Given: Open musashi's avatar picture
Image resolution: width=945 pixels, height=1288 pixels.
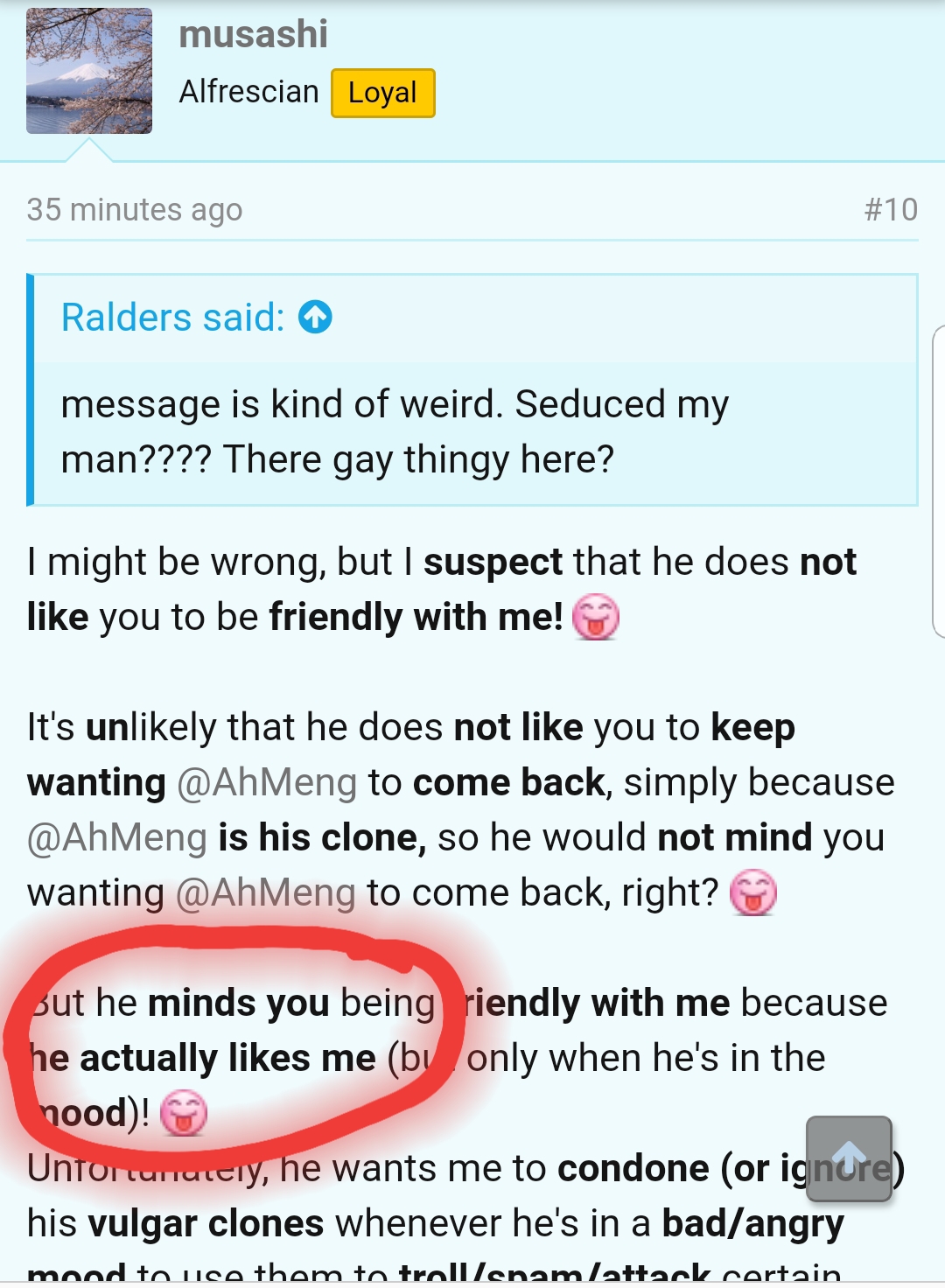Looking at the screenshot, I should point(89,72).
